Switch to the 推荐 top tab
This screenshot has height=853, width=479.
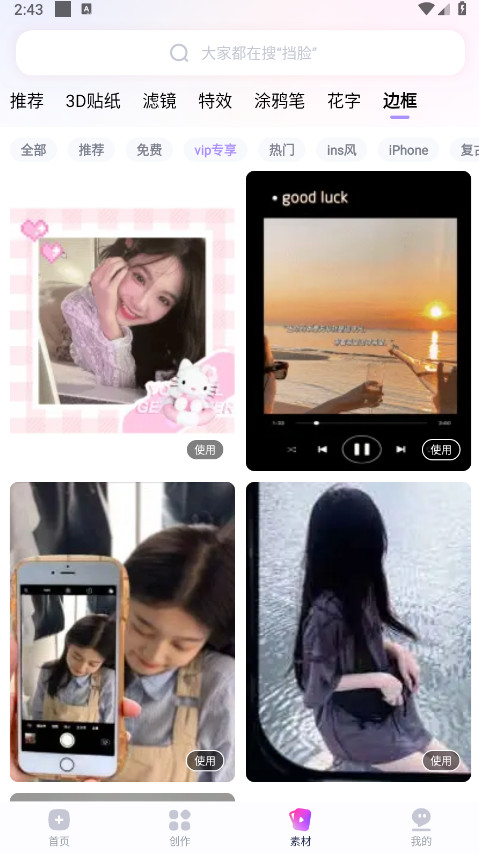27,101
